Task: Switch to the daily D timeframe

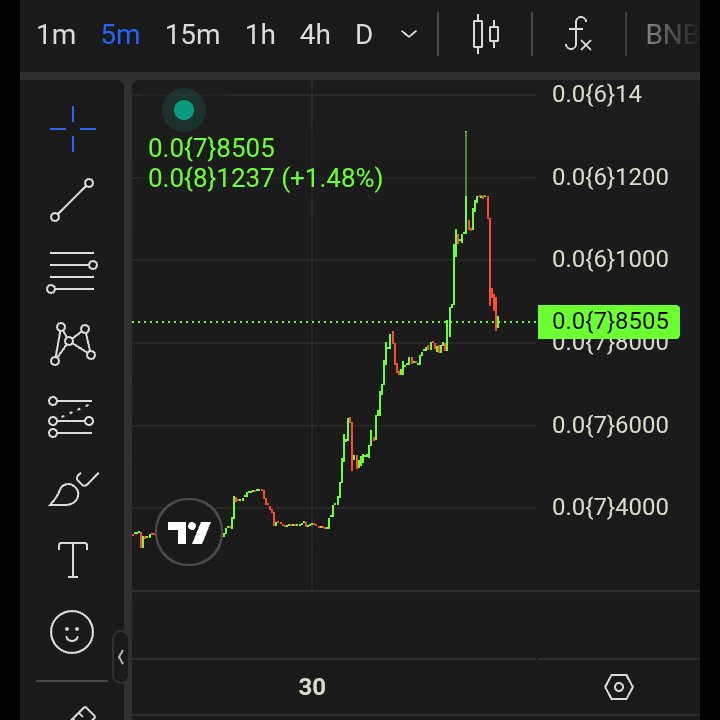Action: (x=364, y=35)
